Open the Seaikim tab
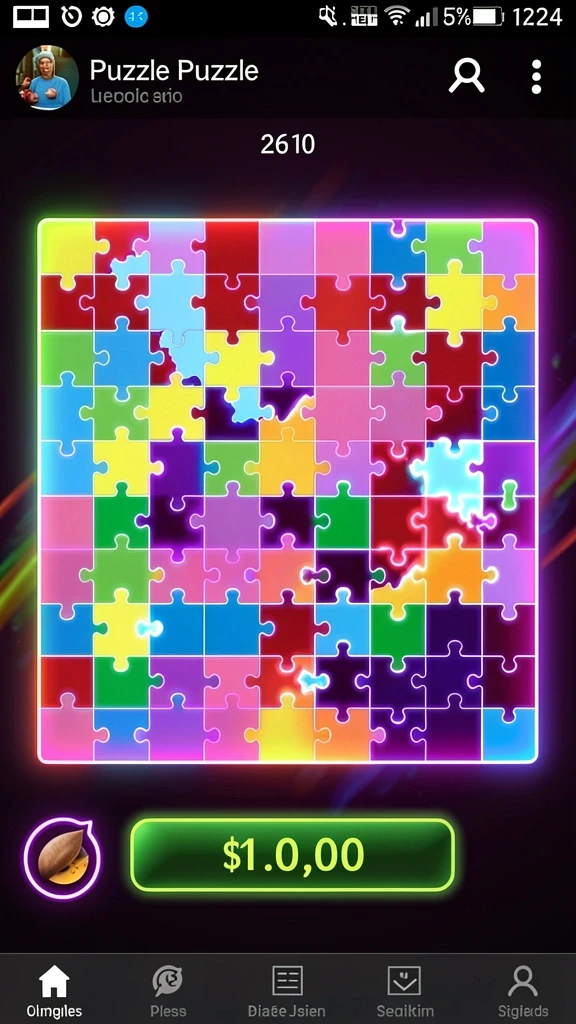Viewport: 576px width, 1024px height. [404, 992]
